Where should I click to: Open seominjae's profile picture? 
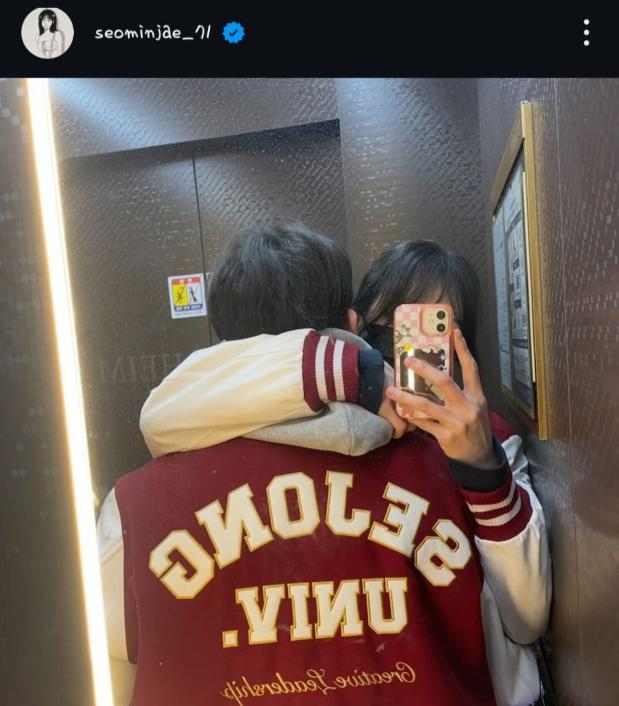[47, 33]
